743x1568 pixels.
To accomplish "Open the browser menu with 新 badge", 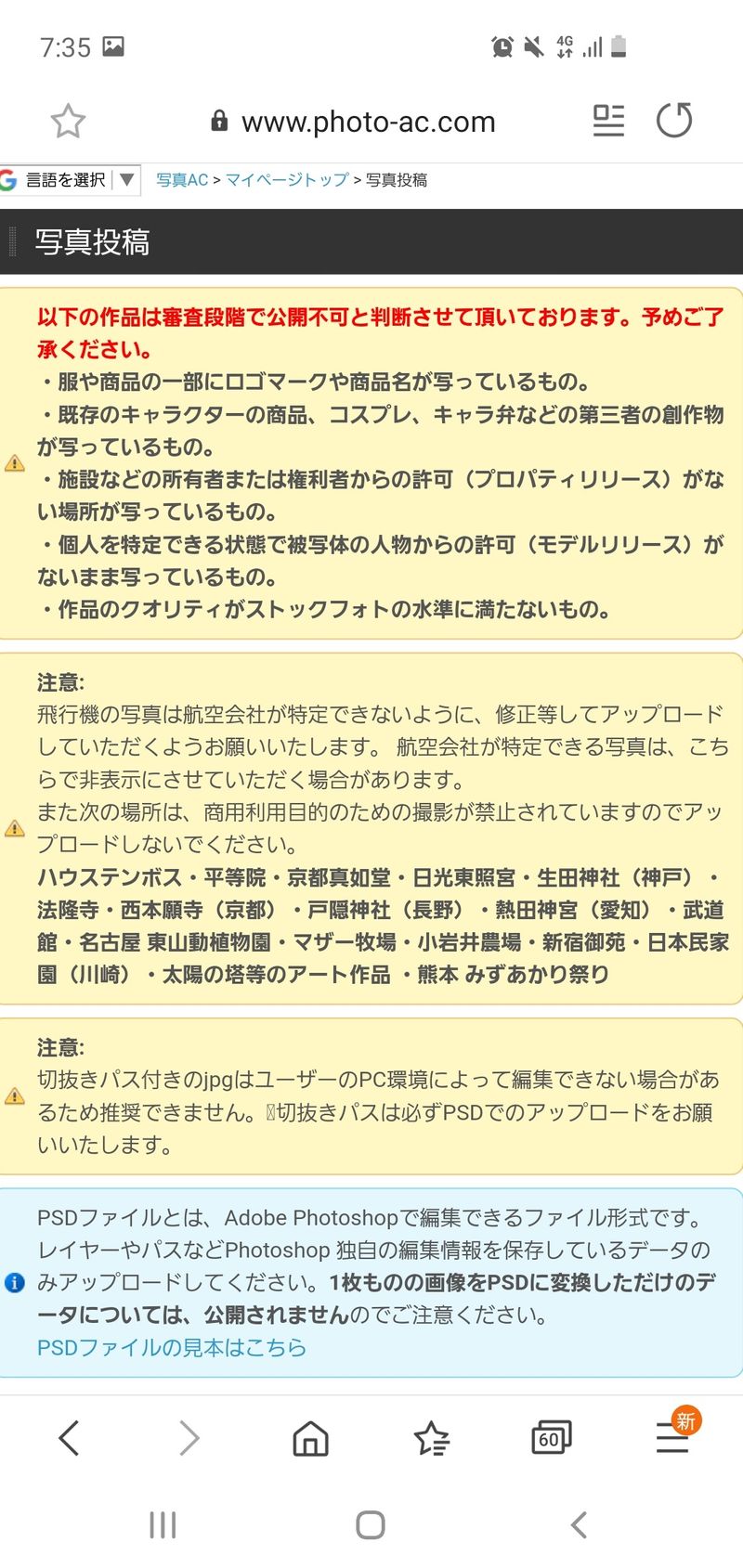I will pyautogui.click(x=672, y=1436).
